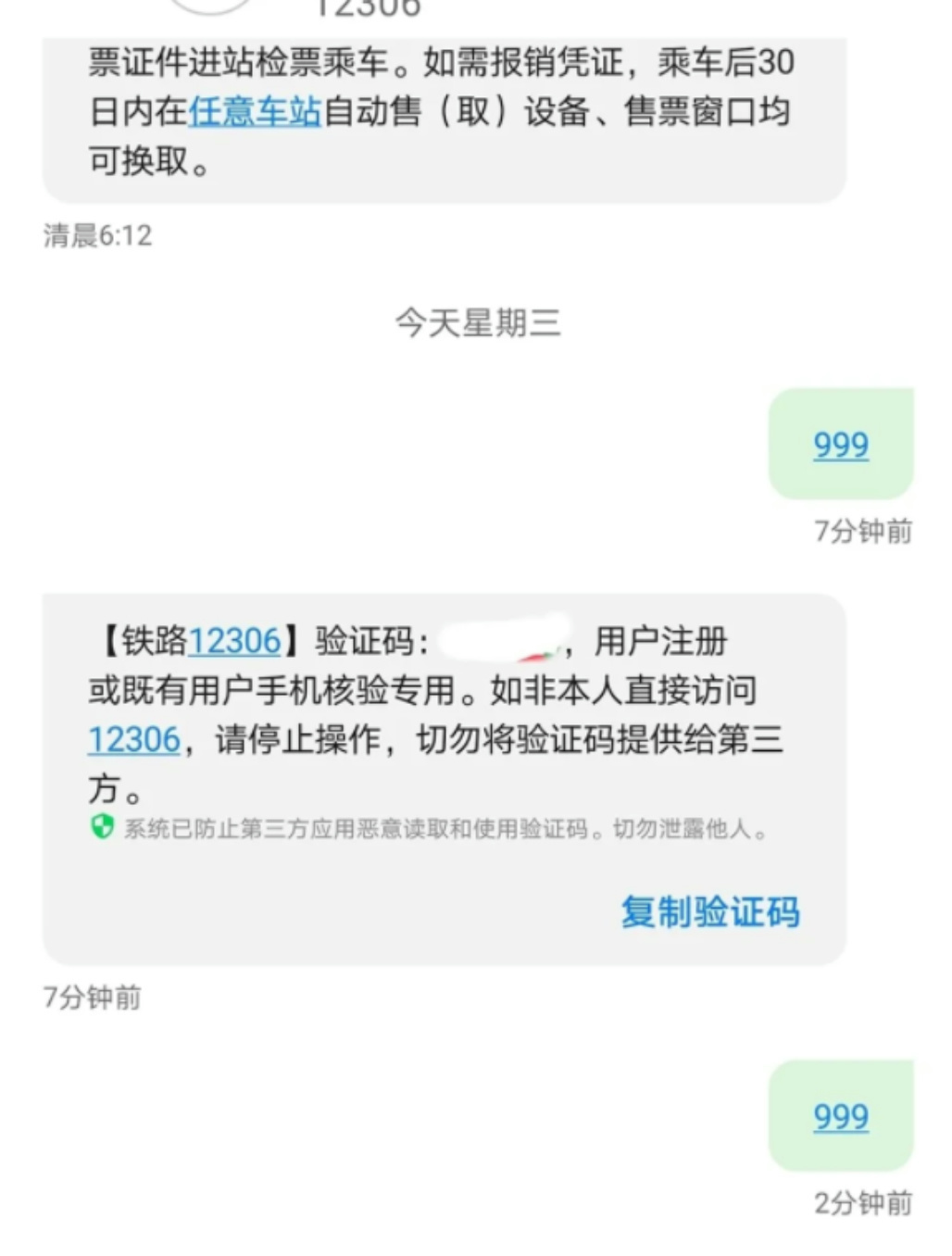Open the 任意车站 link
952x1256 pixels.
[x=255, y=112]
